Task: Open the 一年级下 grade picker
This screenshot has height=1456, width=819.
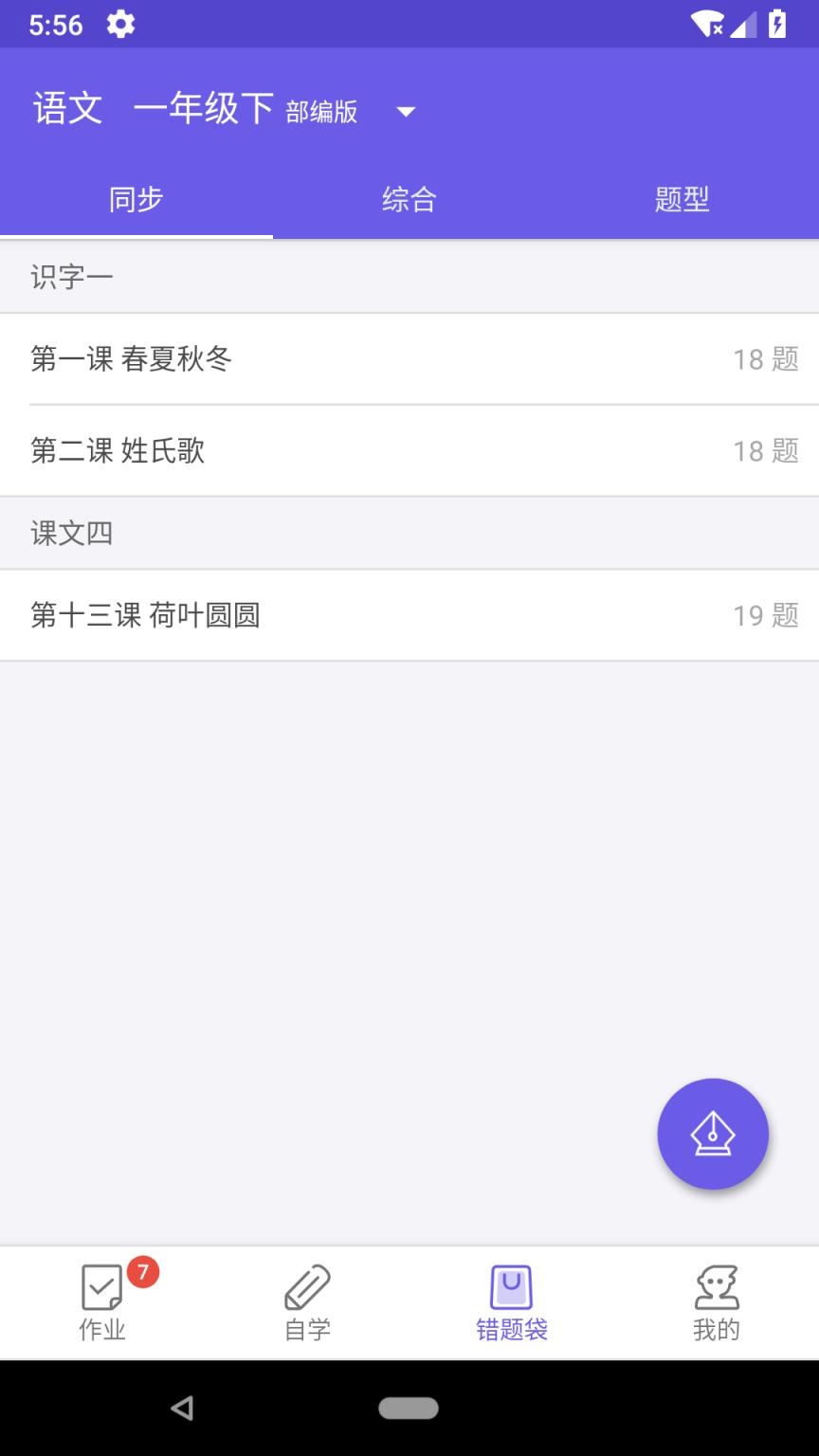Action: point(205,107)
